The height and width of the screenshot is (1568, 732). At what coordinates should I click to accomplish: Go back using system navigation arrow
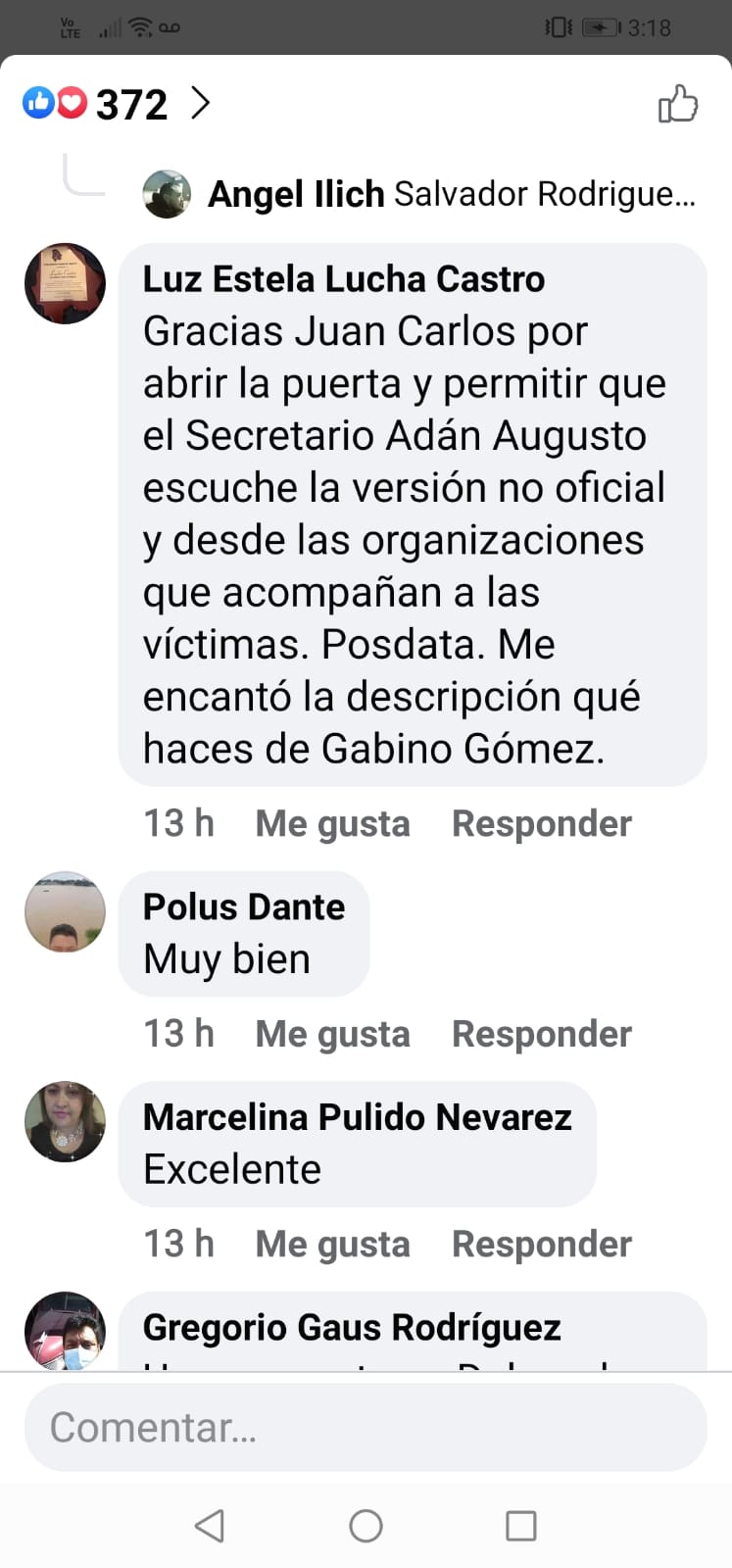click(x=210, y=1525)
